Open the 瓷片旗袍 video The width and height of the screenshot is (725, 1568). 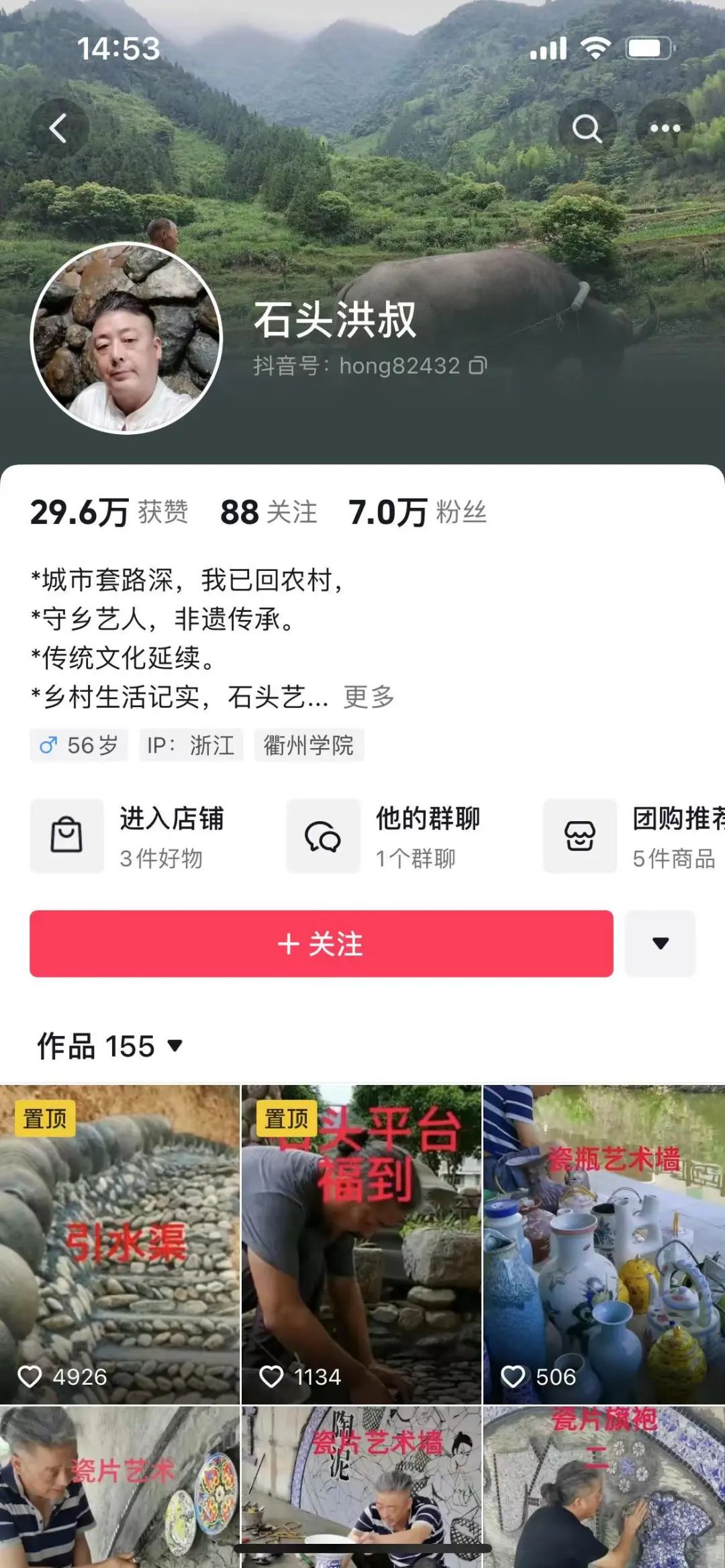603,1486
